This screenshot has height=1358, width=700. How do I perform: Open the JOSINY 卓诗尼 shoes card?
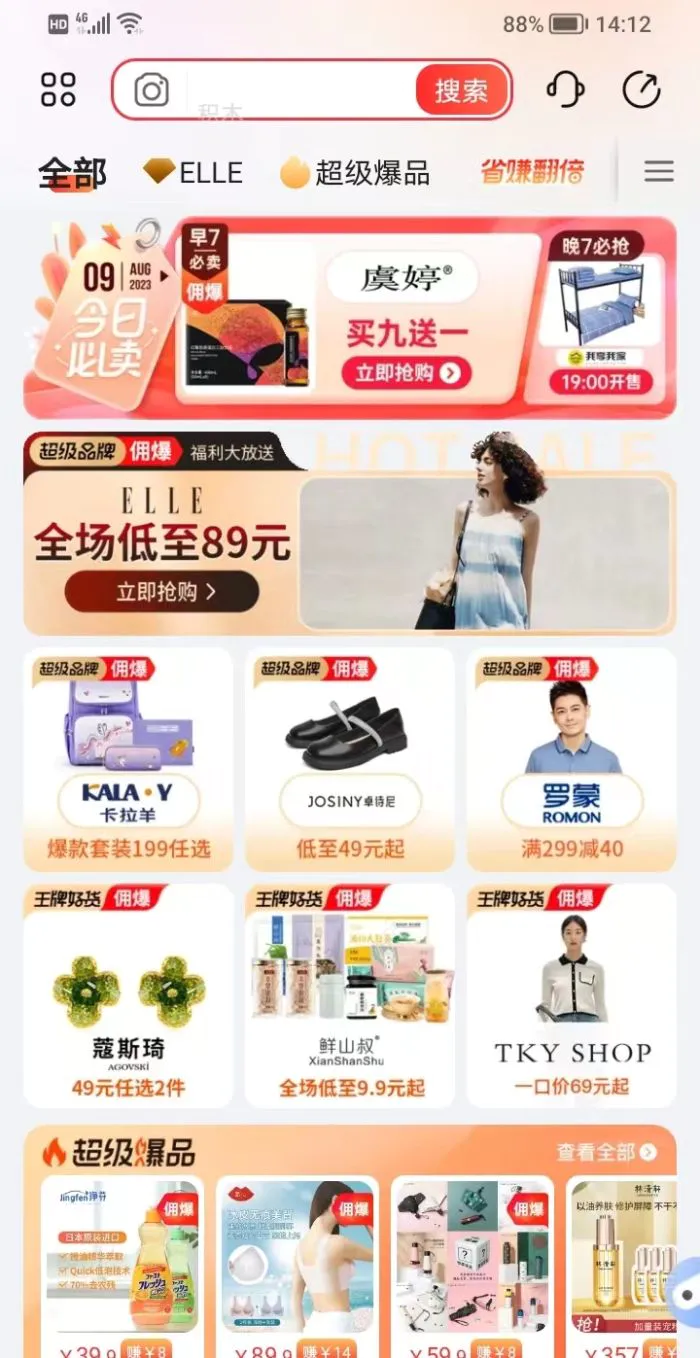(349, 760)
